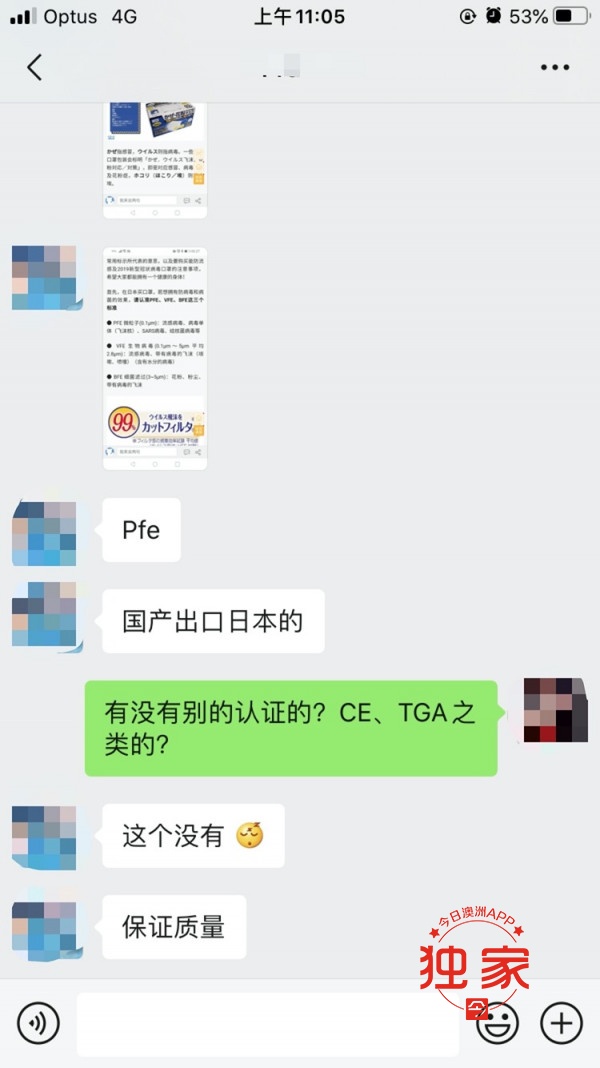
Task: Switch to voice message input
Action: [38, 1023]
